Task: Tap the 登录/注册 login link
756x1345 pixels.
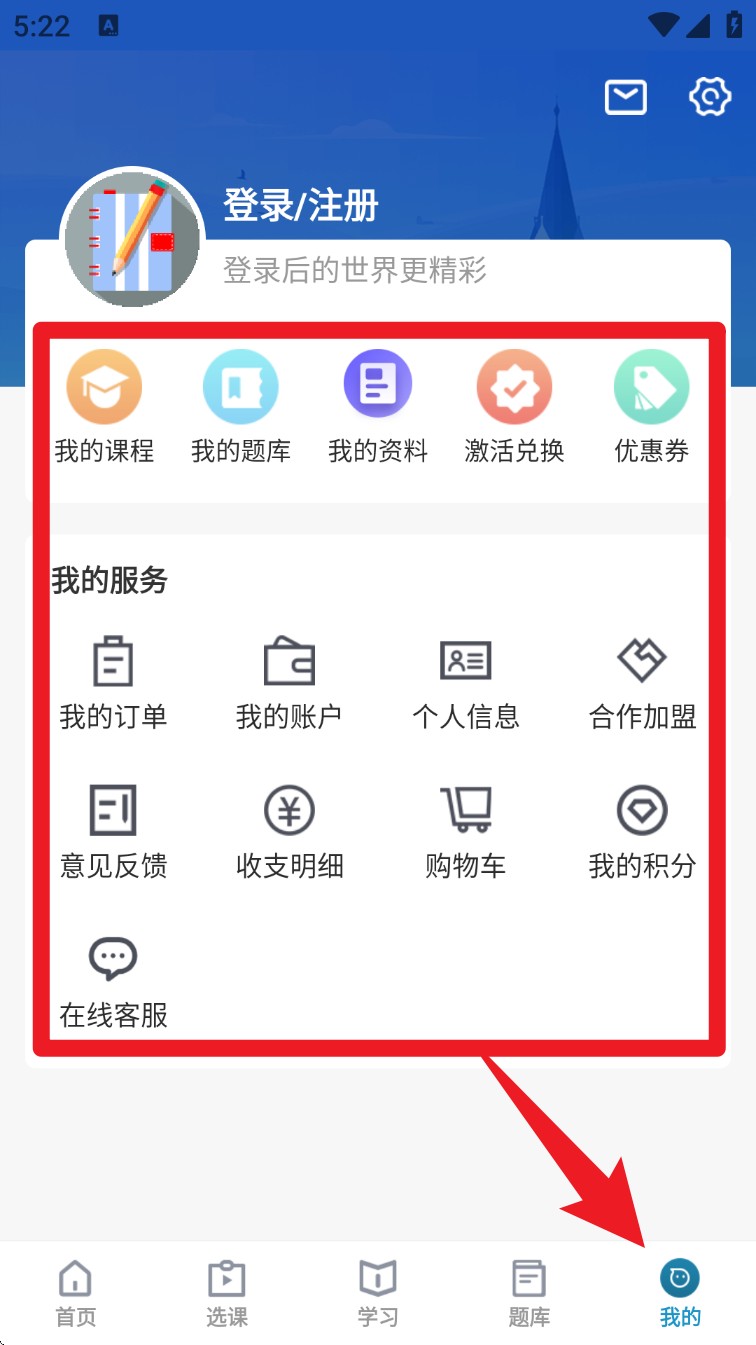Action: [299, 205]
